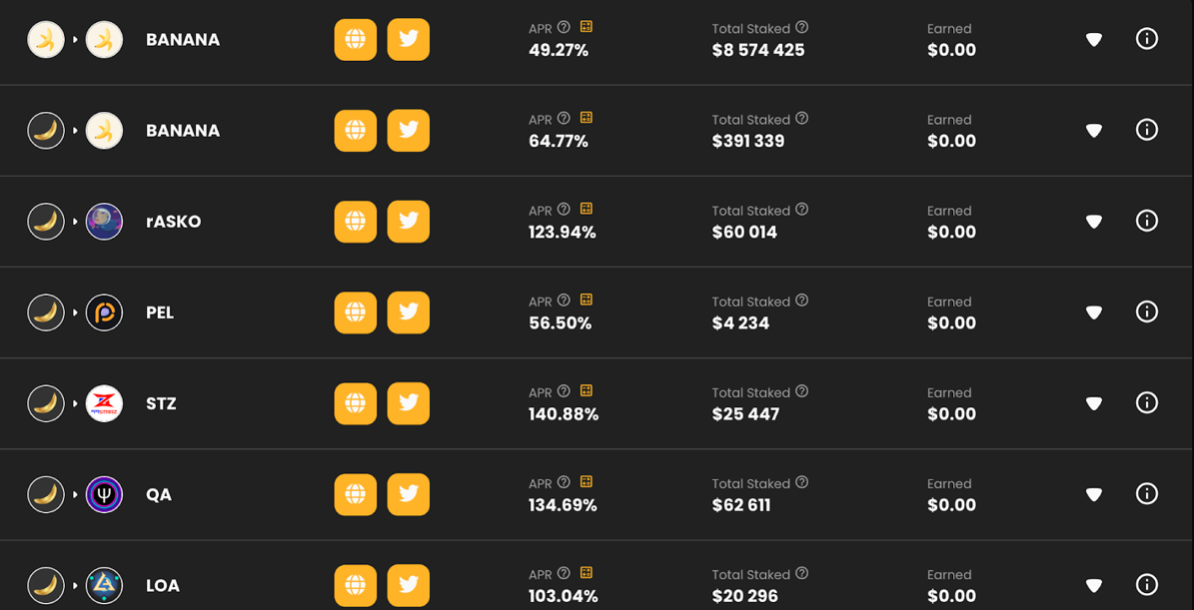Open PEL Twitter page
Viewport: 1194px width, 610px height.
tap(408, 312)
